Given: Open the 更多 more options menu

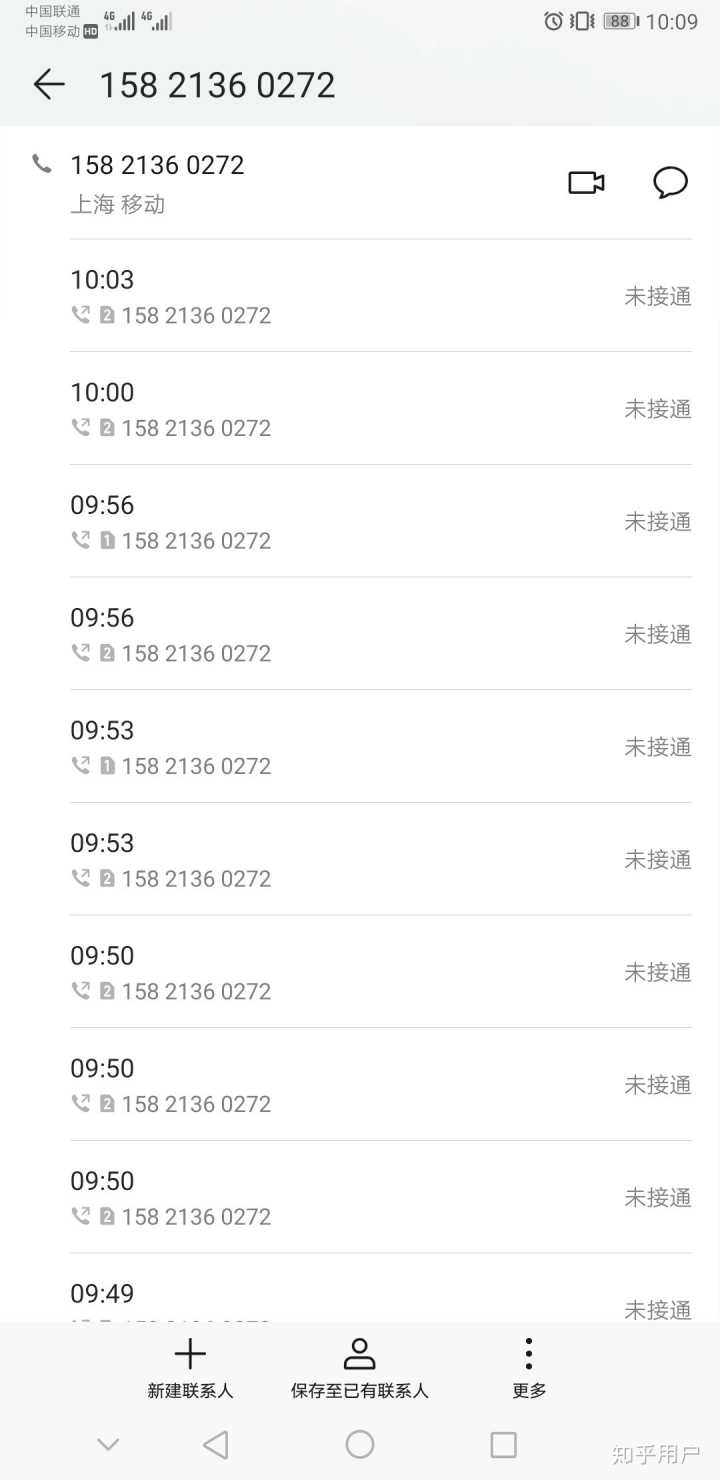Looking at the screenshot, I should pyautogui.click(x=529, y=1368).
